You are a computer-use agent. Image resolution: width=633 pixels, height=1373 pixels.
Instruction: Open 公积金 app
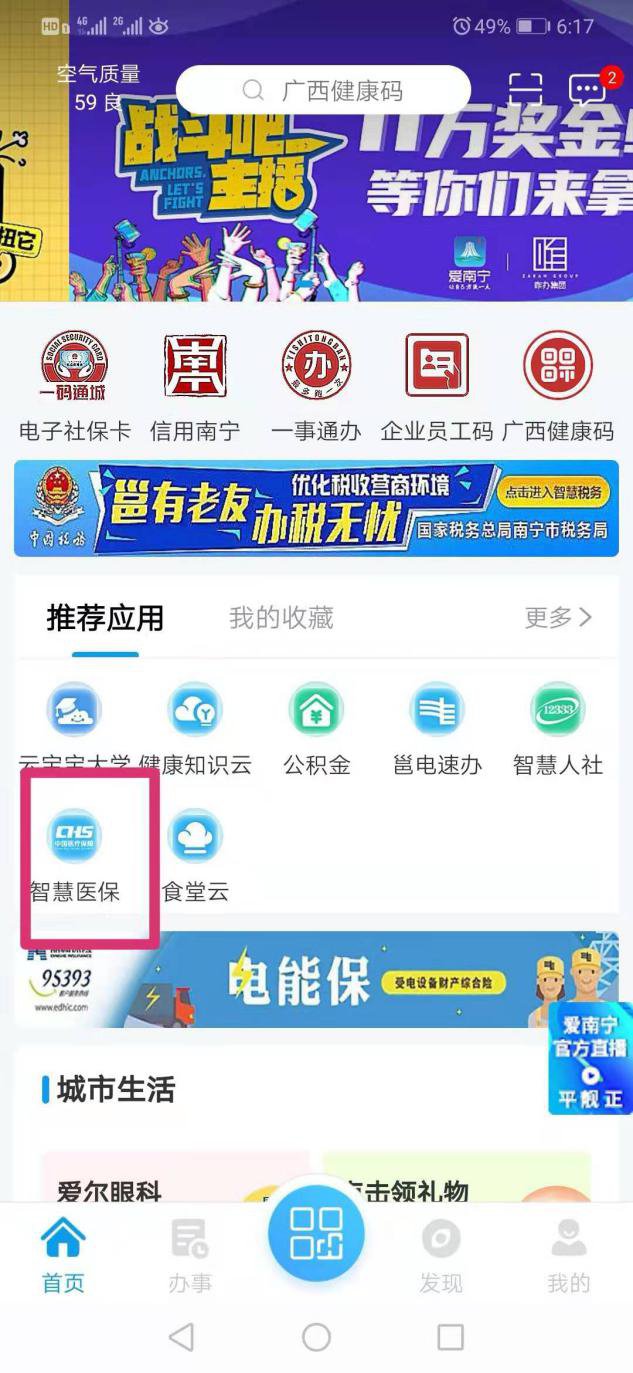pyautogui.click(x=316, y=728)
